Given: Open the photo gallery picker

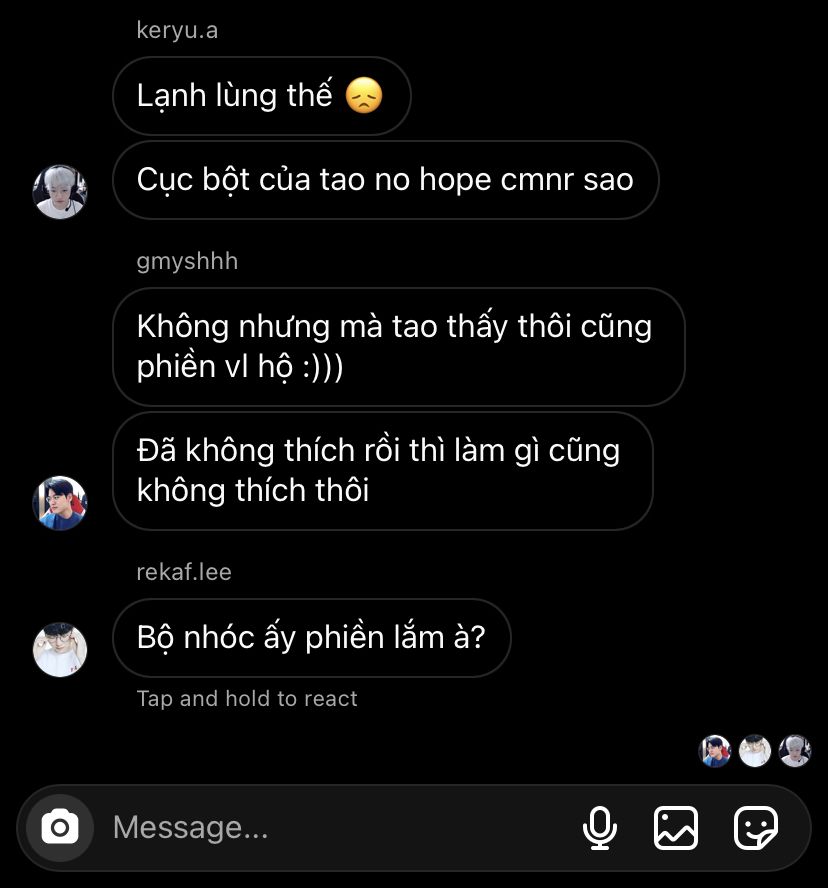Looking at the screenshot, I should 676,827.
